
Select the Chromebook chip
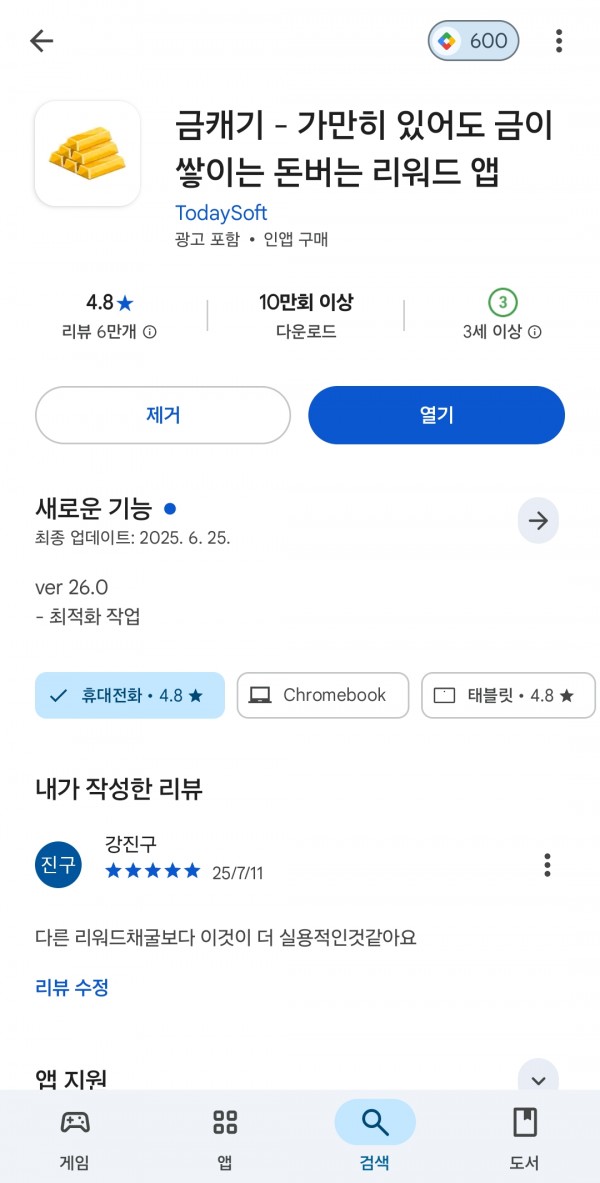tap(323, 696)
